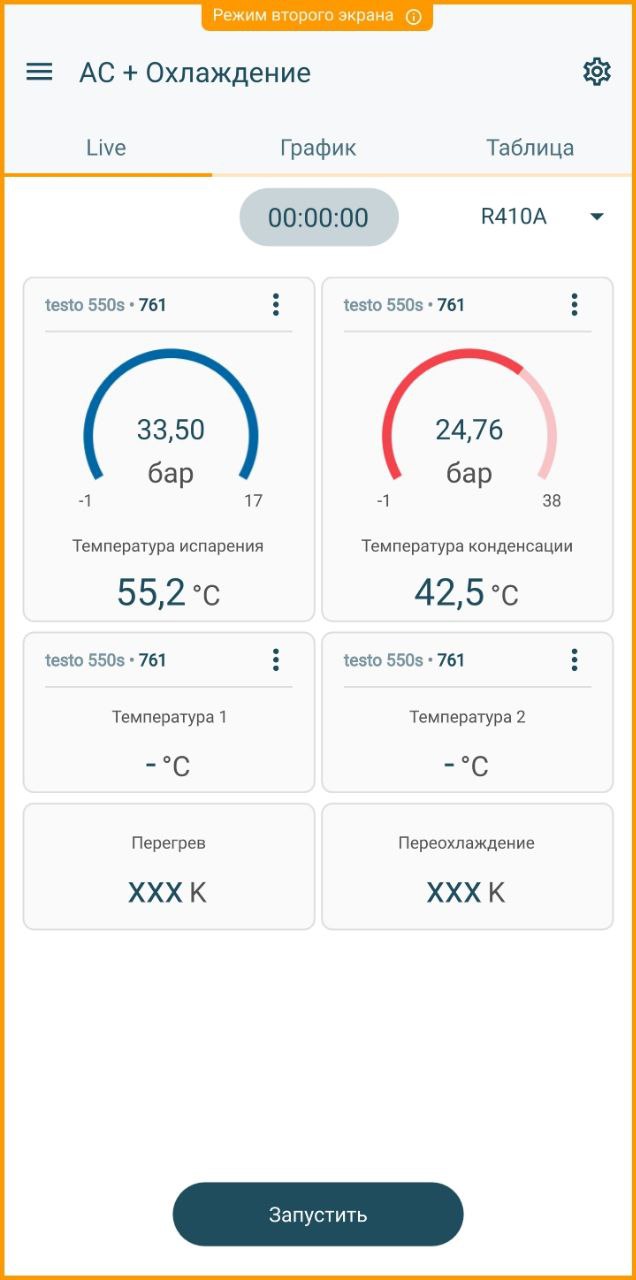Switch to the График tab
This screenshot has height=1280, width=636.
tap(318, 148)
